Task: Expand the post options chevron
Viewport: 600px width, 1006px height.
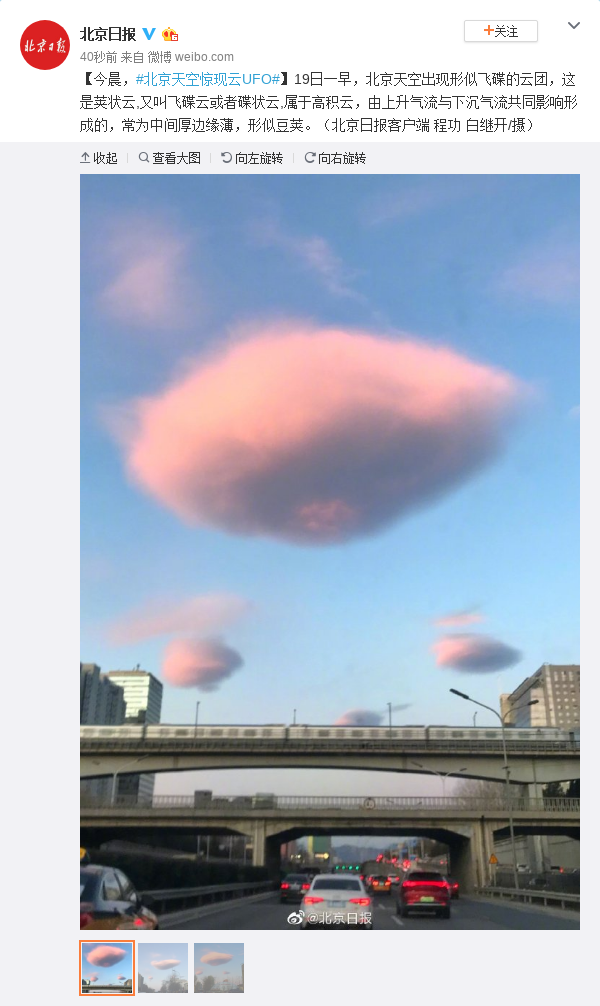Action: tap(574, 26)
